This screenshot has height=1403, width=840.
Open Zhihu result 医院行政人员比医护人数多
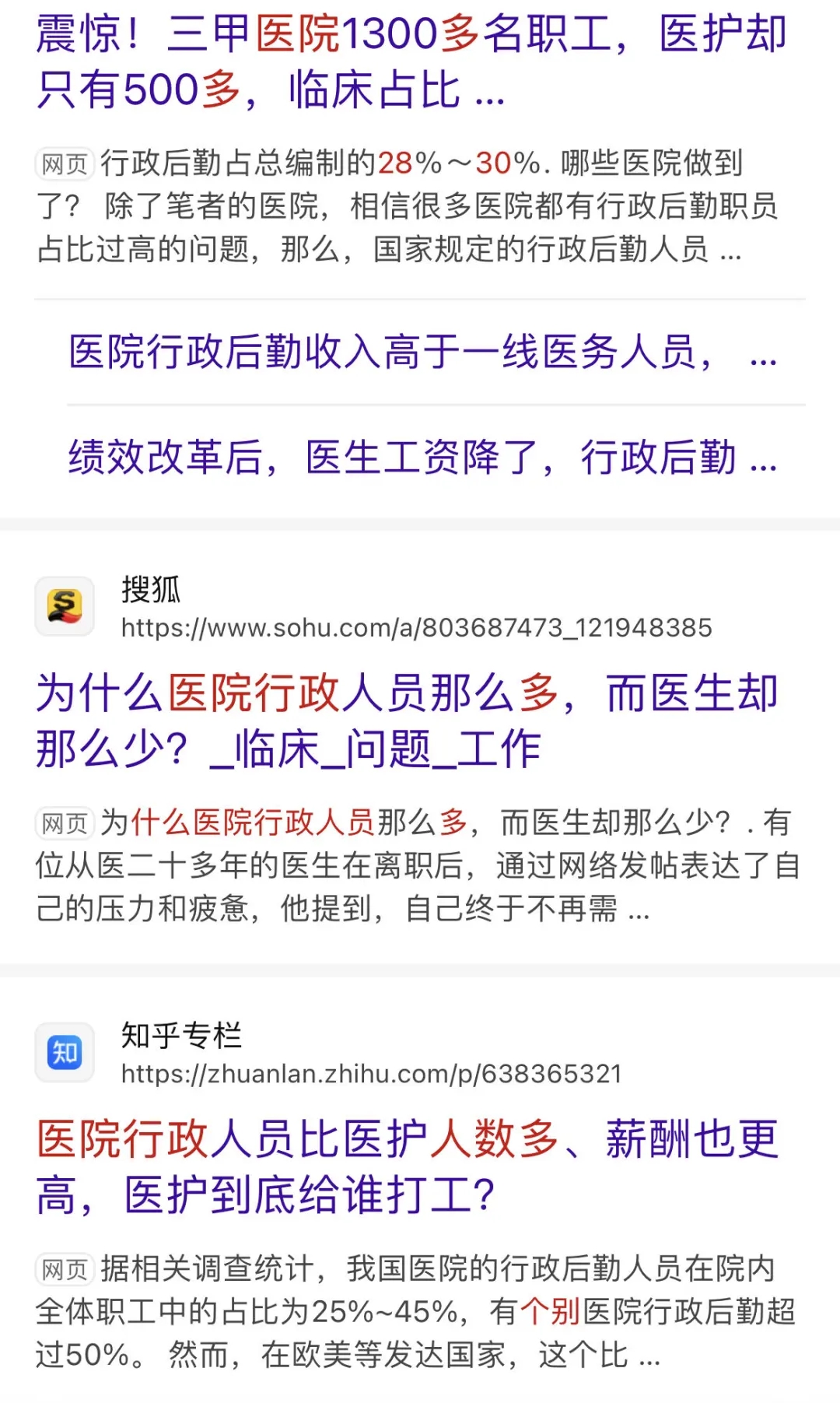point(407,1167)
